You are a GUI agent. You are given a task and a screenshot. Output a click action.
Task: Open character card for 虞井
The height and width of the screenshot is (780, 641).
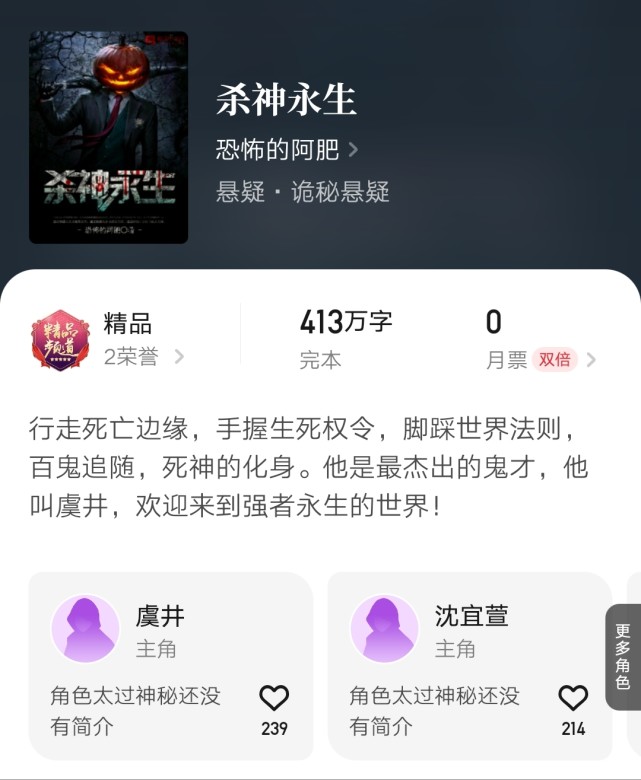[160, 630]
